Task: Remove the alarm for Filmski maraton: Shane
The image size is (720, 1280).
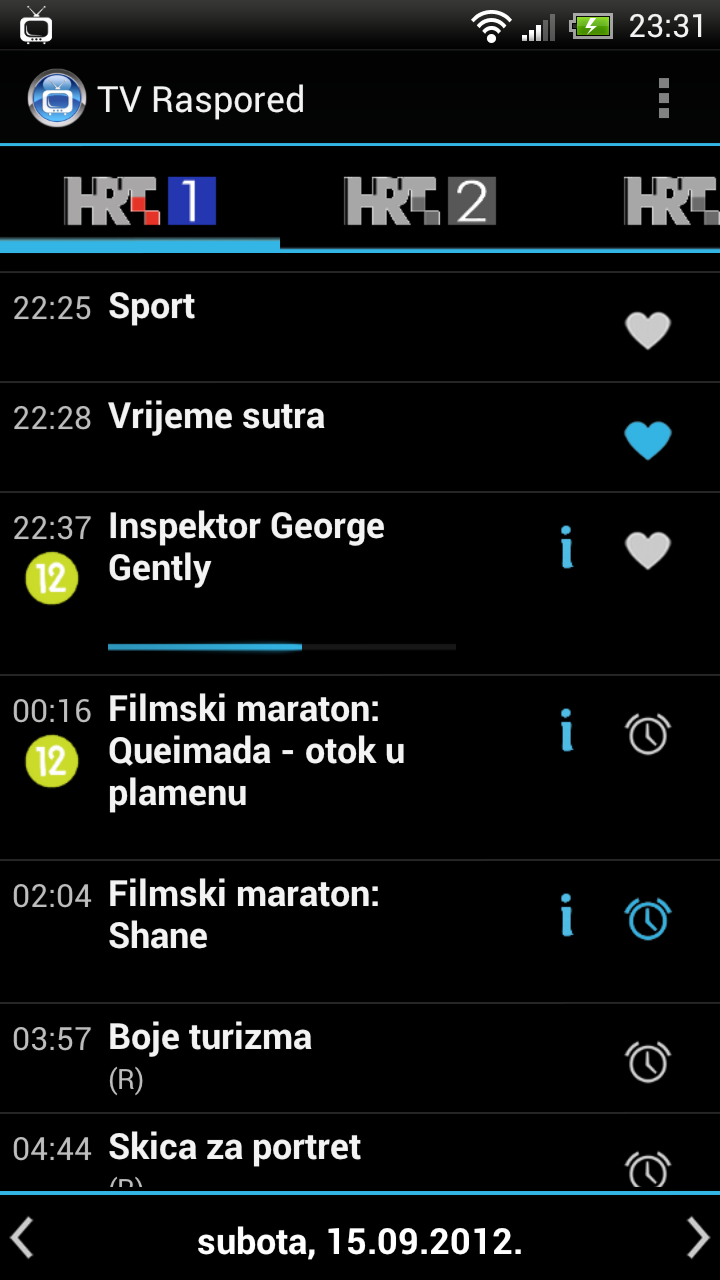Action: pyautogui.click(x=647, y=917)
